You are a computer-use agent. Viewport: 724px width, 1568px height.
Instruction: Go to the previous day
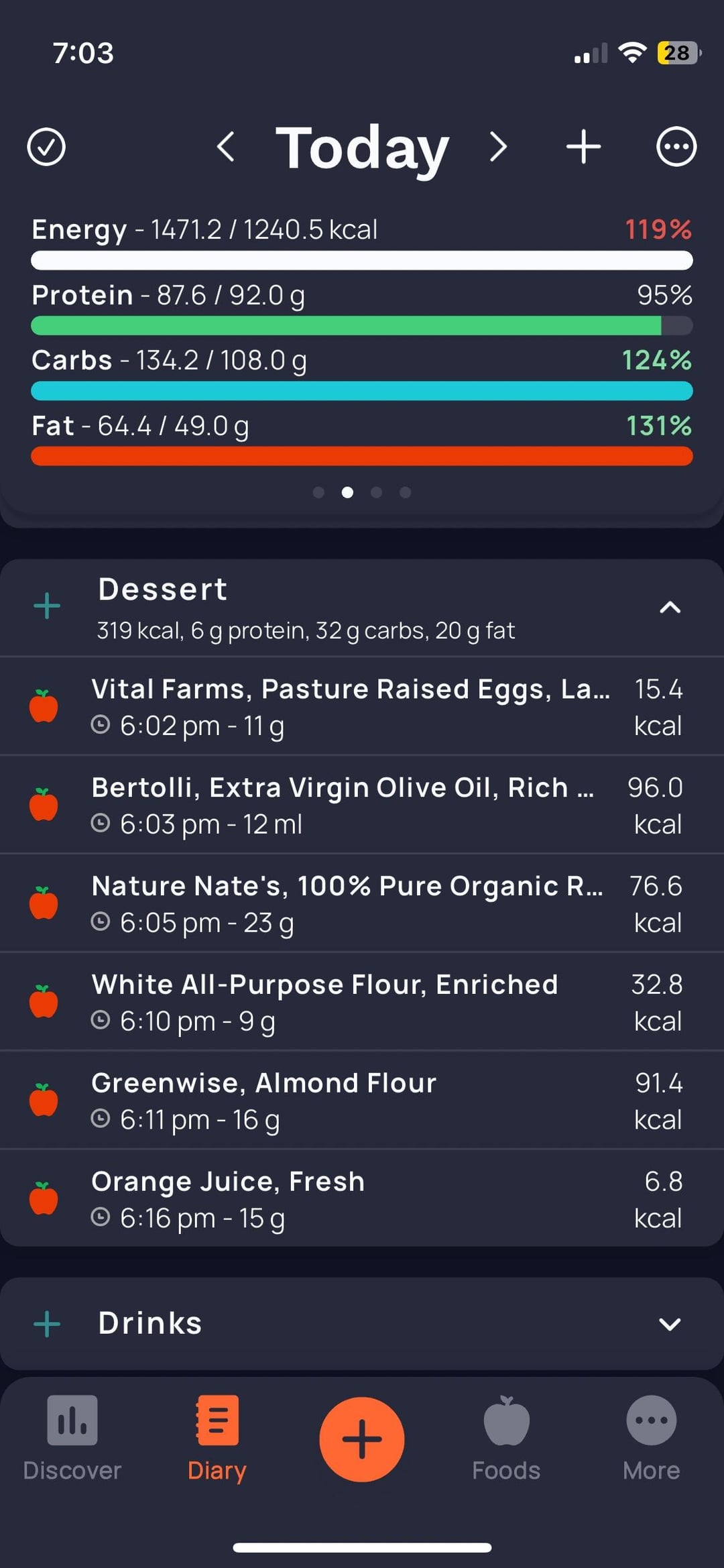226,147
